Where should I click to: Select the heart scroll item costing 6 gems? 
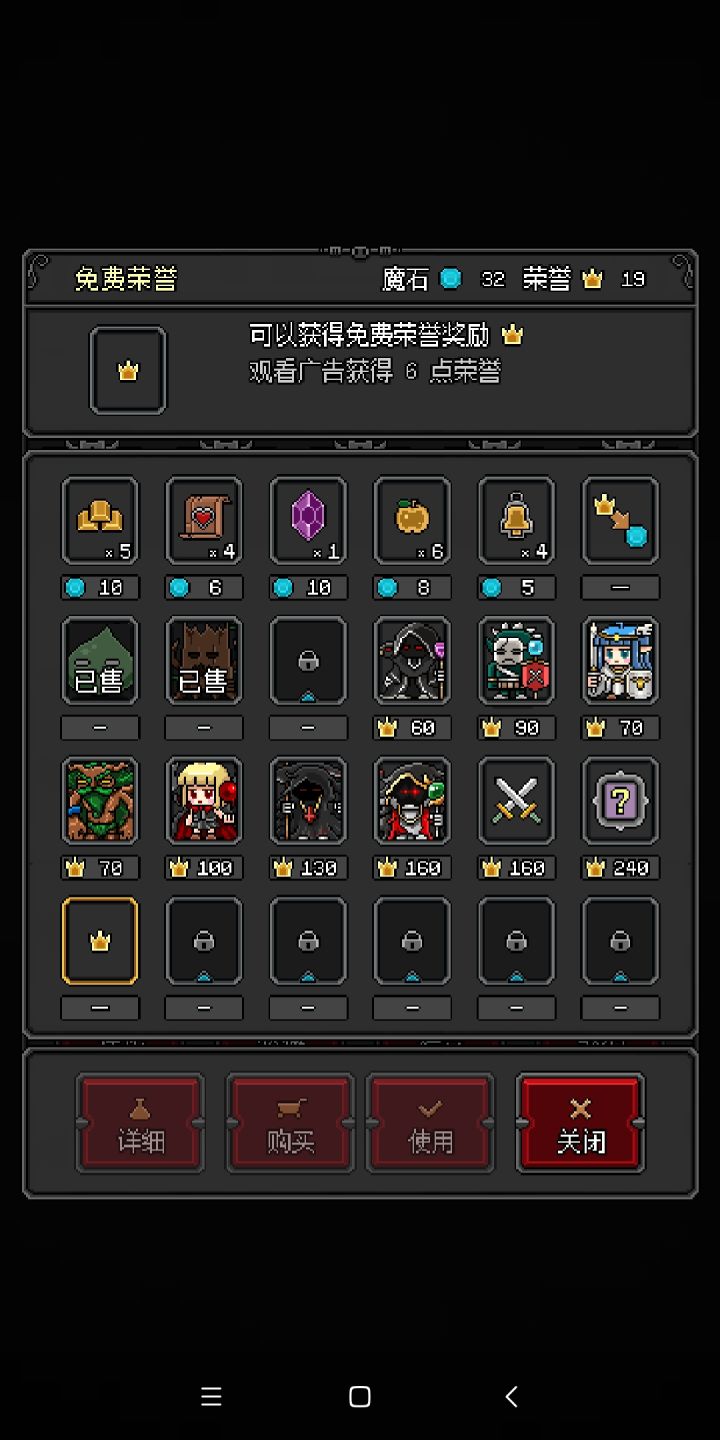click(x=204, y=521)
